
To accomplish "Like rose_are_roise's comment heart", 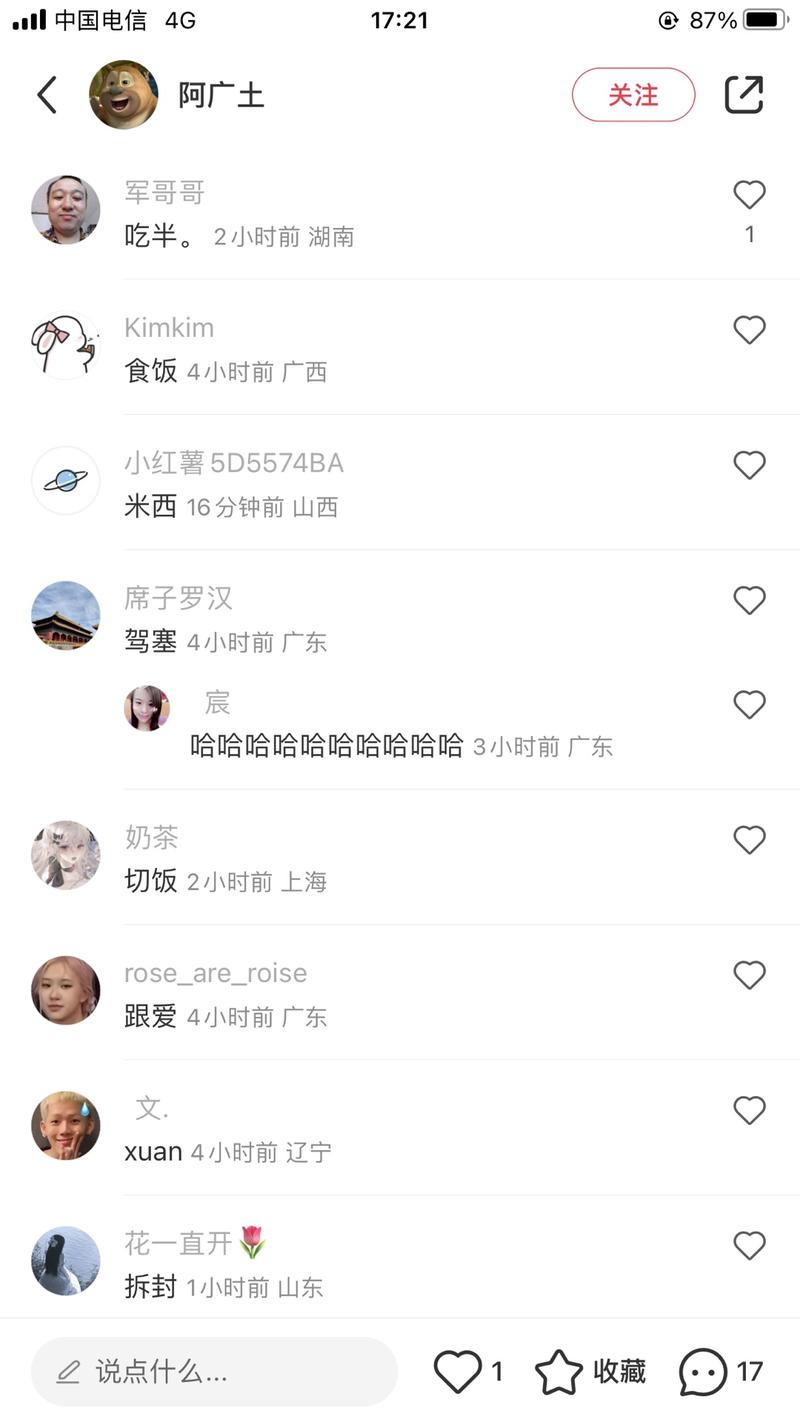I will coord(749,975).
